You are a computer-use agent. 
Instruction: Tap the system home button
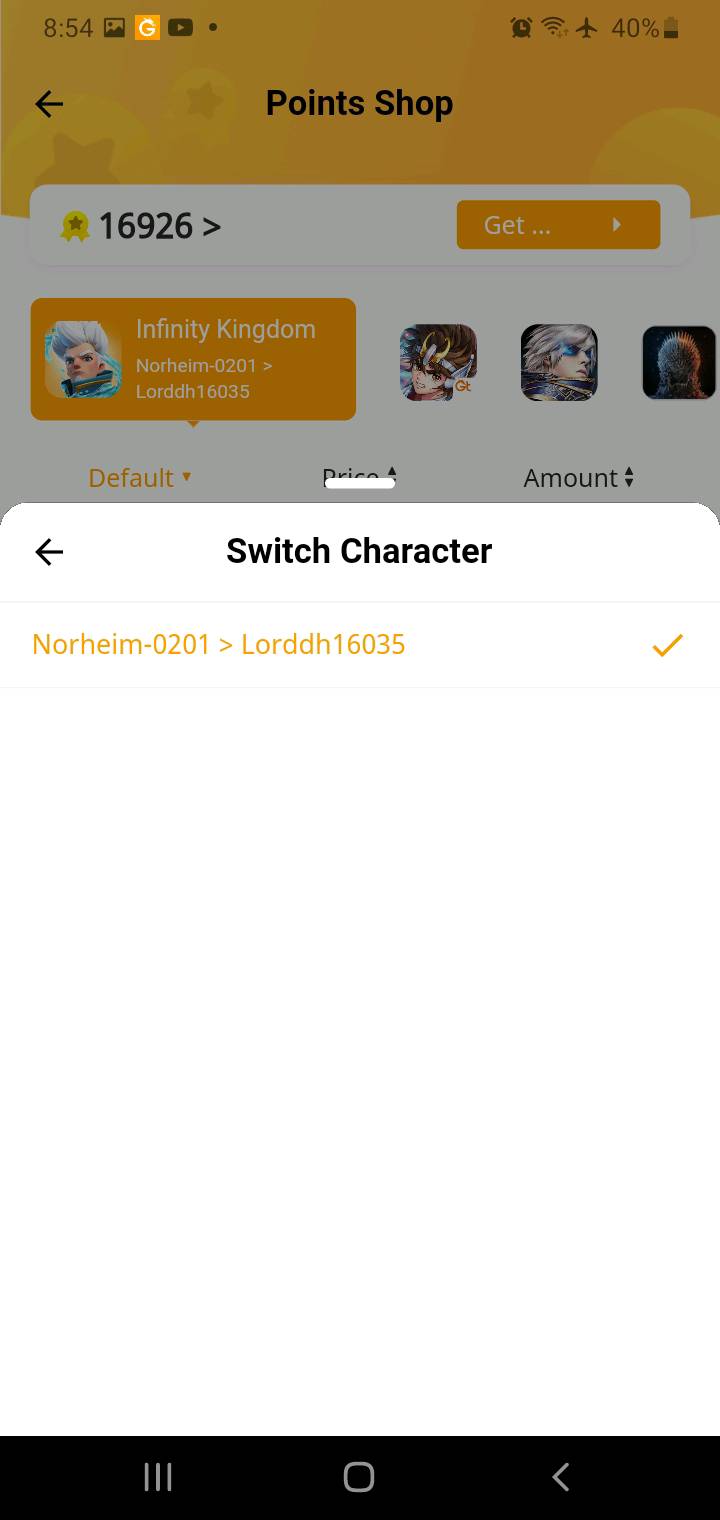(359, 1476)
